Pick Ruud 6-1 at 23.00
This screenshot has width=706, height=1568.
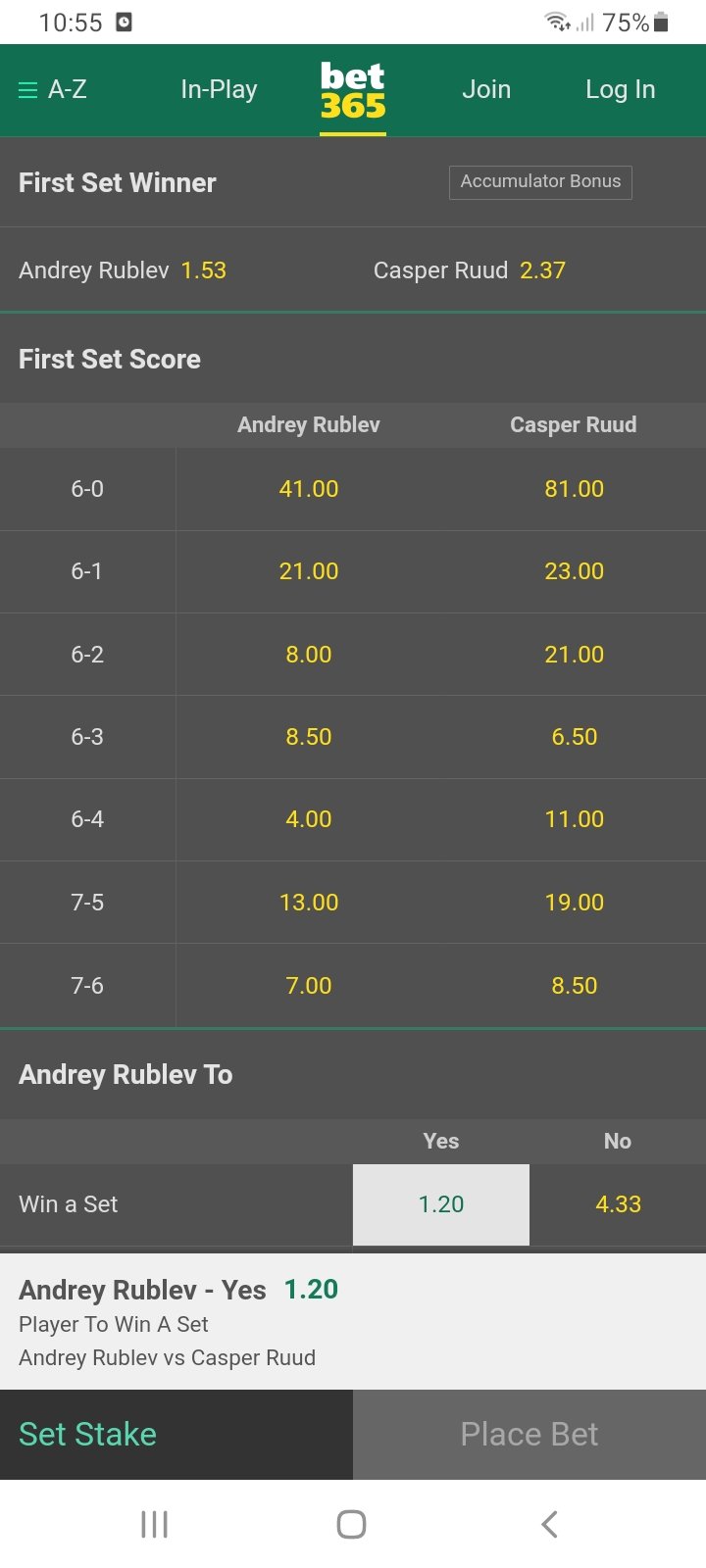coord(574,571)
